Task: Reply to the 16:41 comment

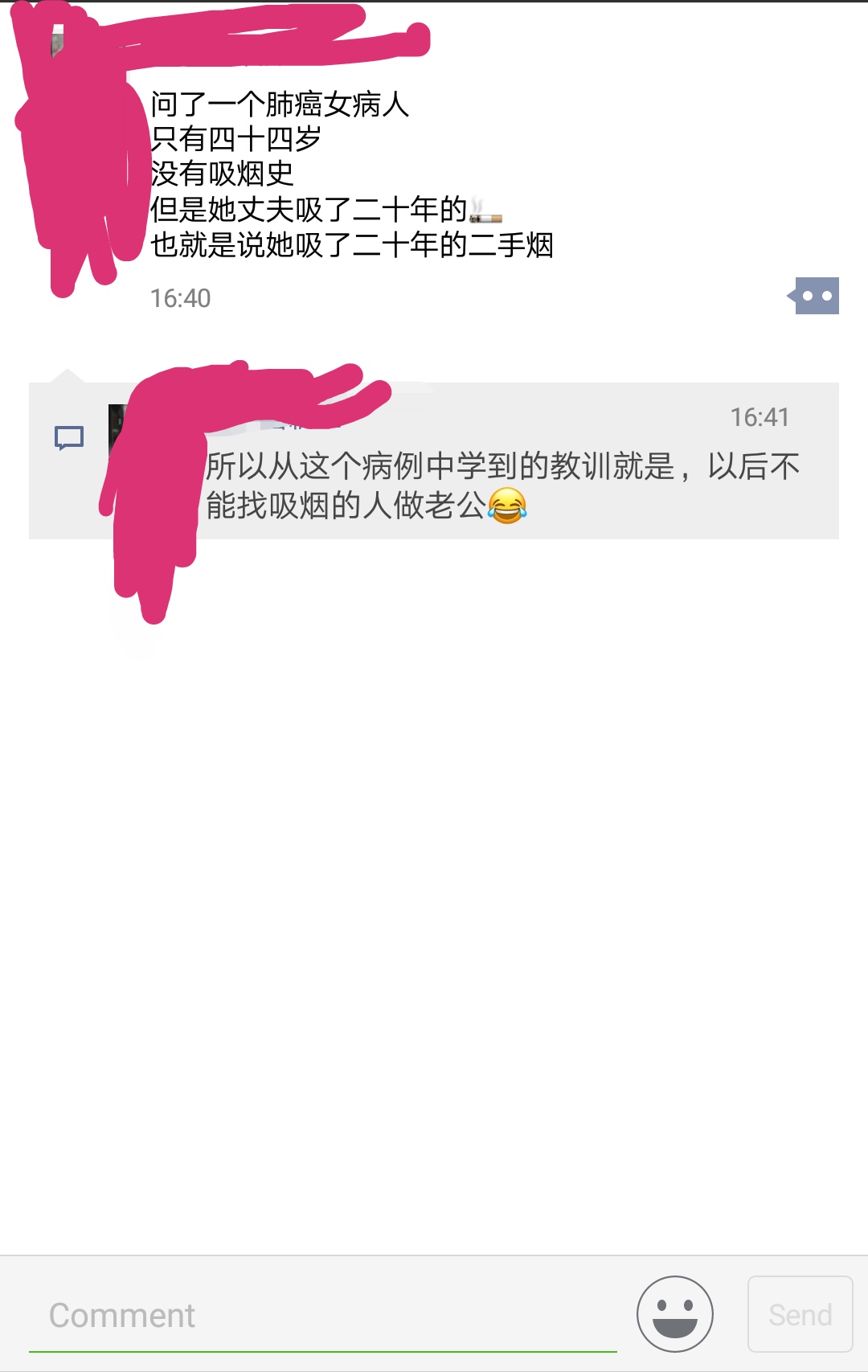Action: (498, 485)
